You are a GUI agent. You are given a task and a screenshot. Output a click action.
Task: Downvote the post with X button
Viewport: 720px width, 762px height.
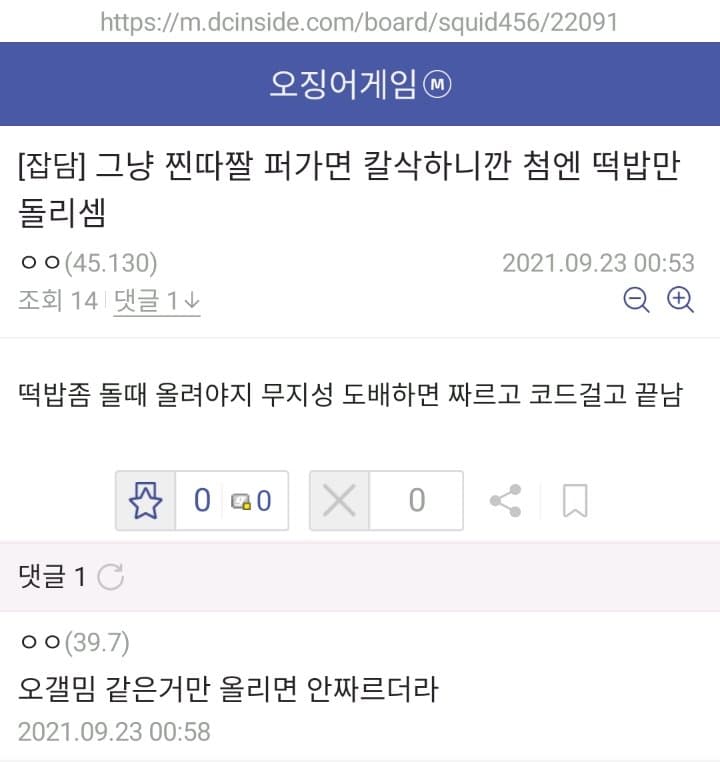tap(340, 500)
